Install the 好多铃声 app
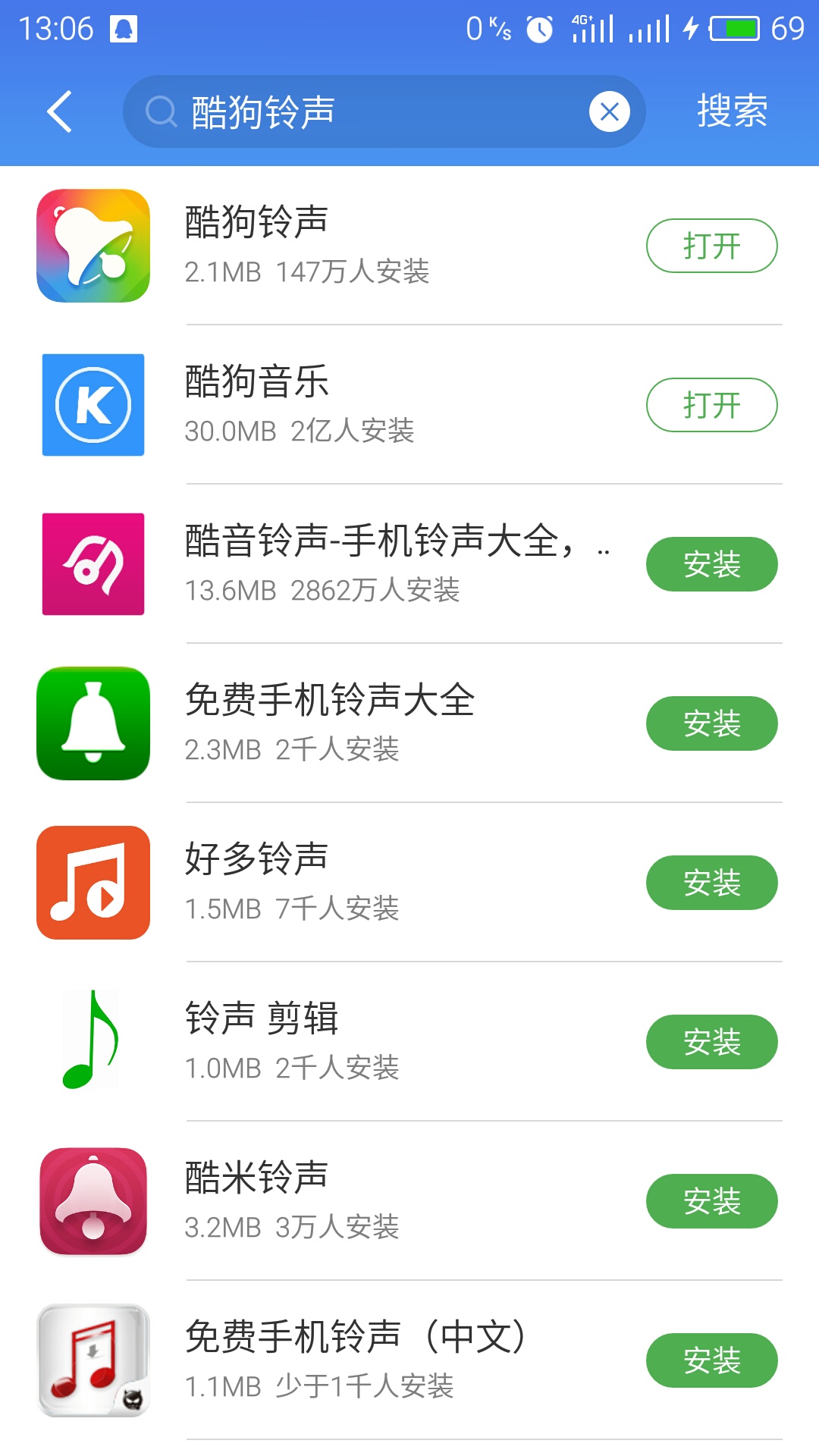Screen dimensions: 819x1456 pos(711,883)
